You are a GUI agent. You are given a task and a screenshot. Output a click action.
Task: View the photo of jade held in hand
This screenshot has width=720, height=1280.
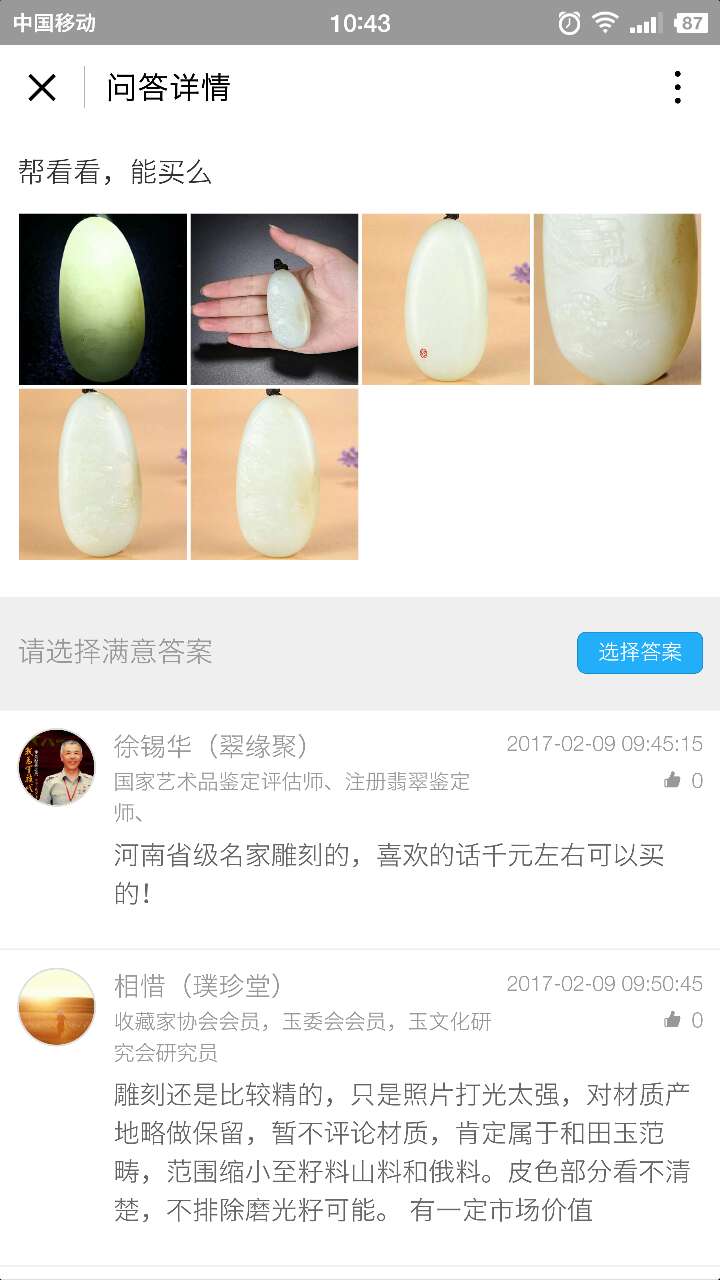coord(274,299)
